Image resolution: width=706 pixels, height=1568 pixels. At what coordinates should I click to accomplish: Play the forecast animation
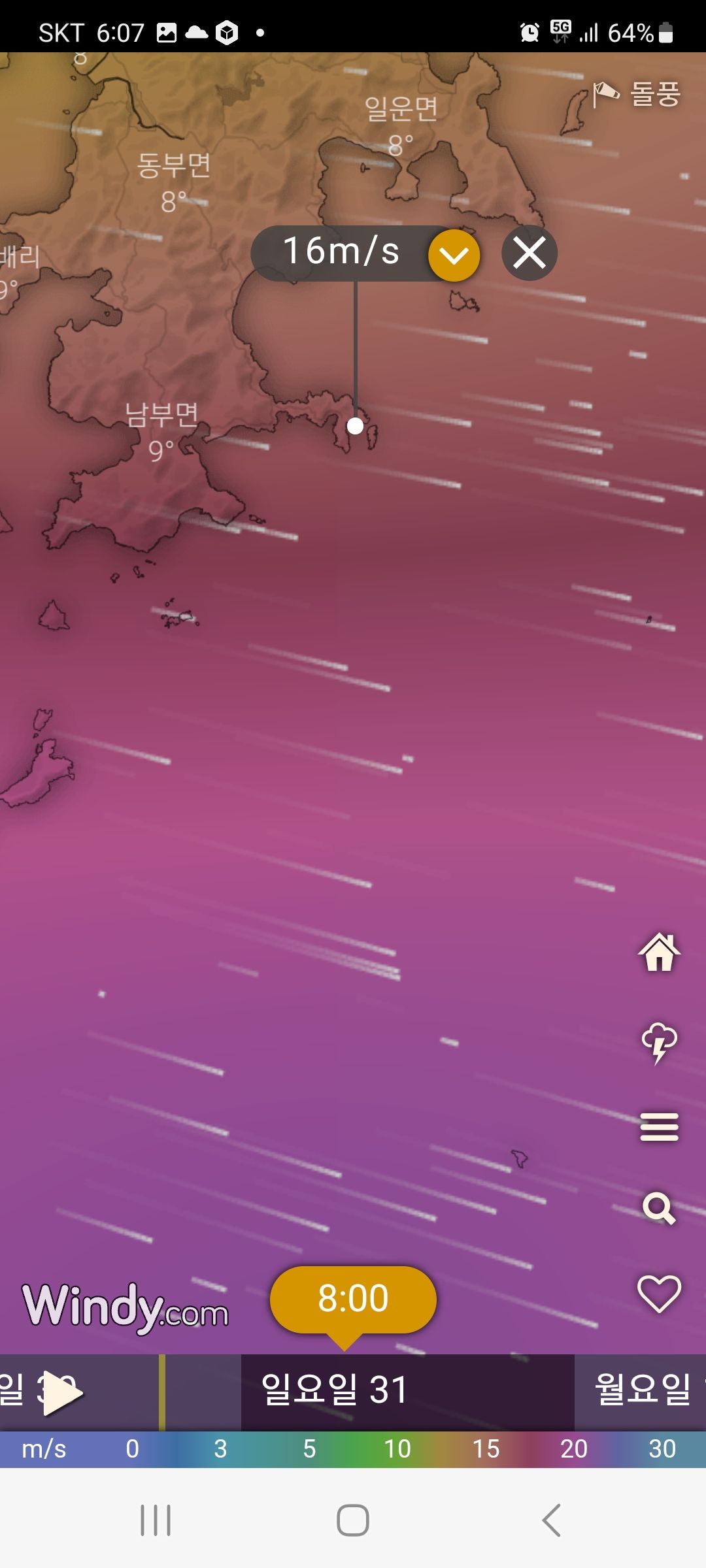pos(62,1394)
